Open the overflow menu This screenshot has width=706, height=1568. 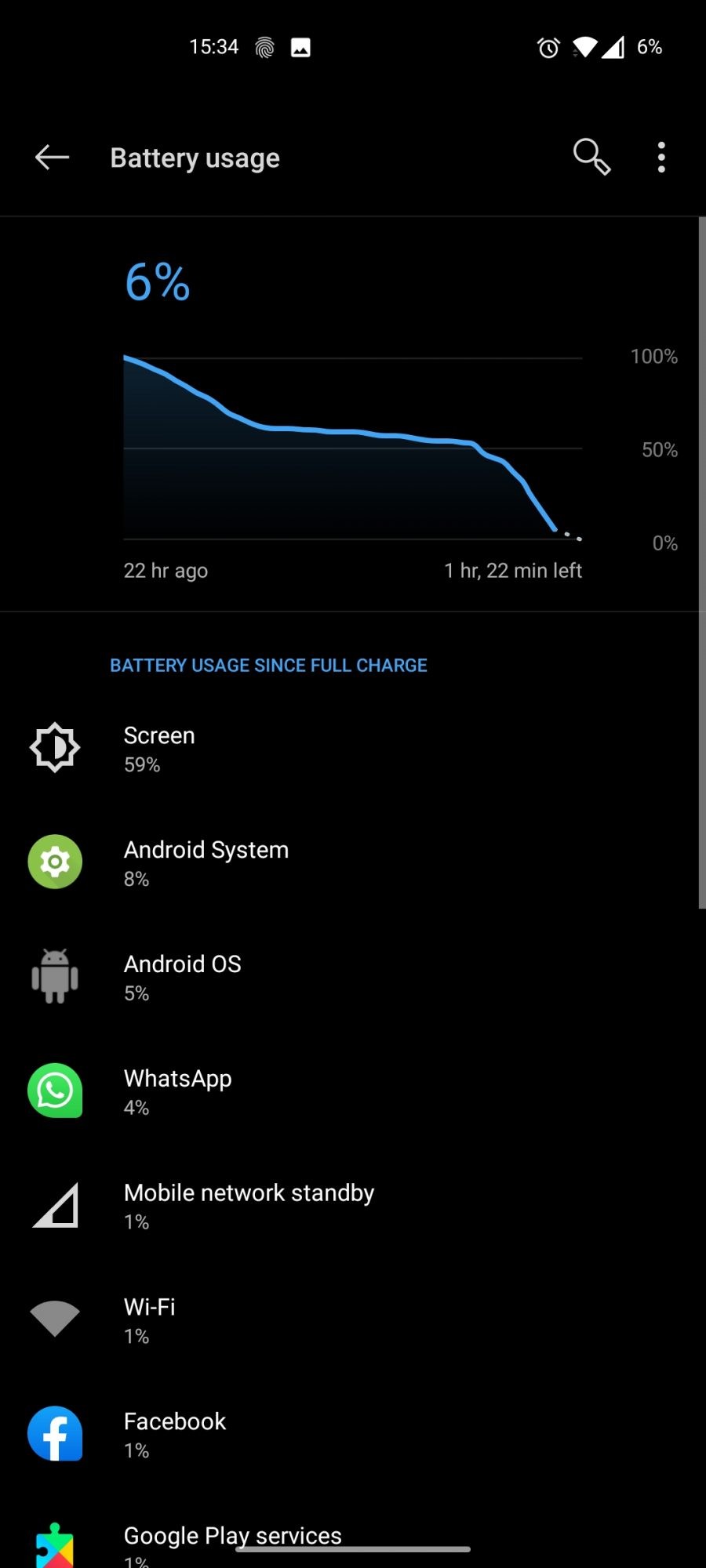click(x=661, y=158)
